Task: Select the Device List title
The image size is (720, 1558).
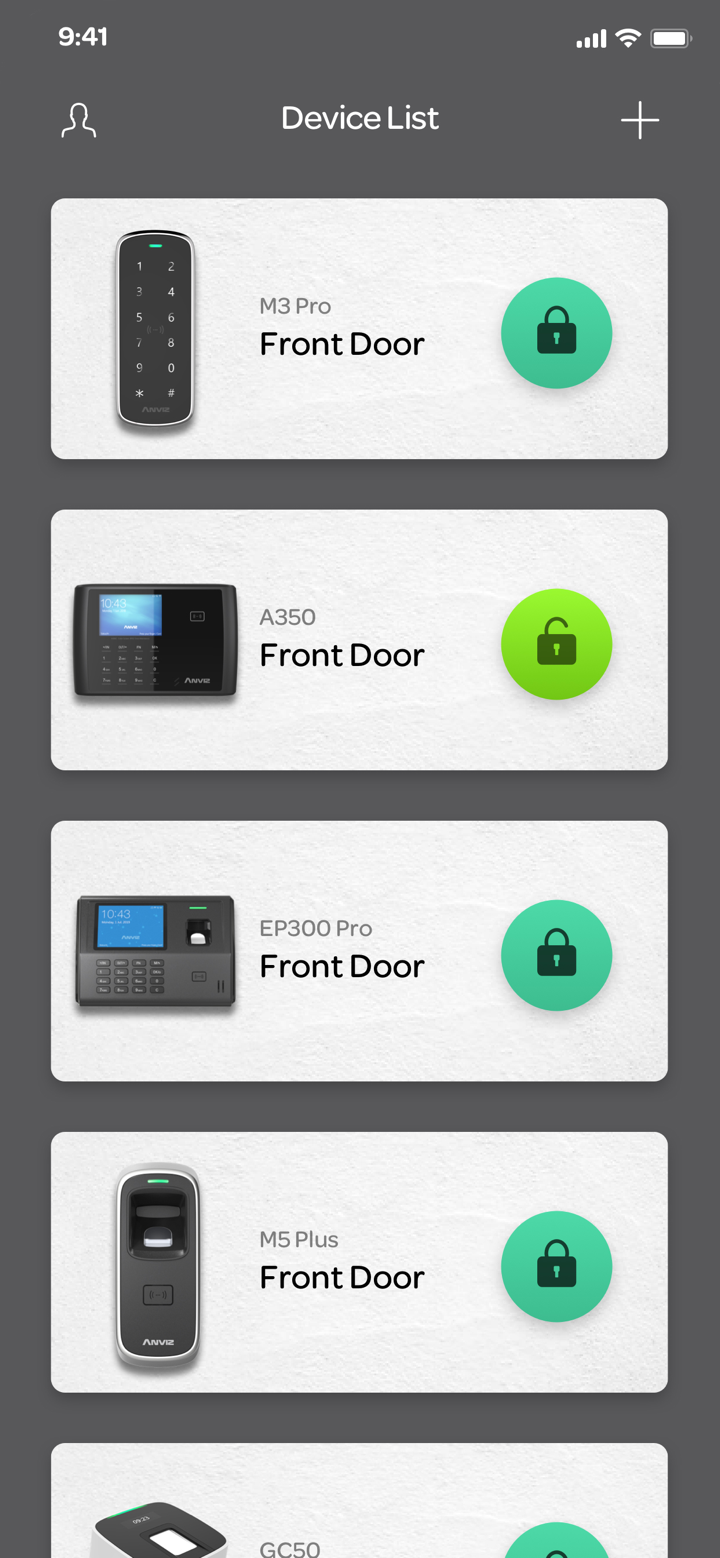Action: 360,118
